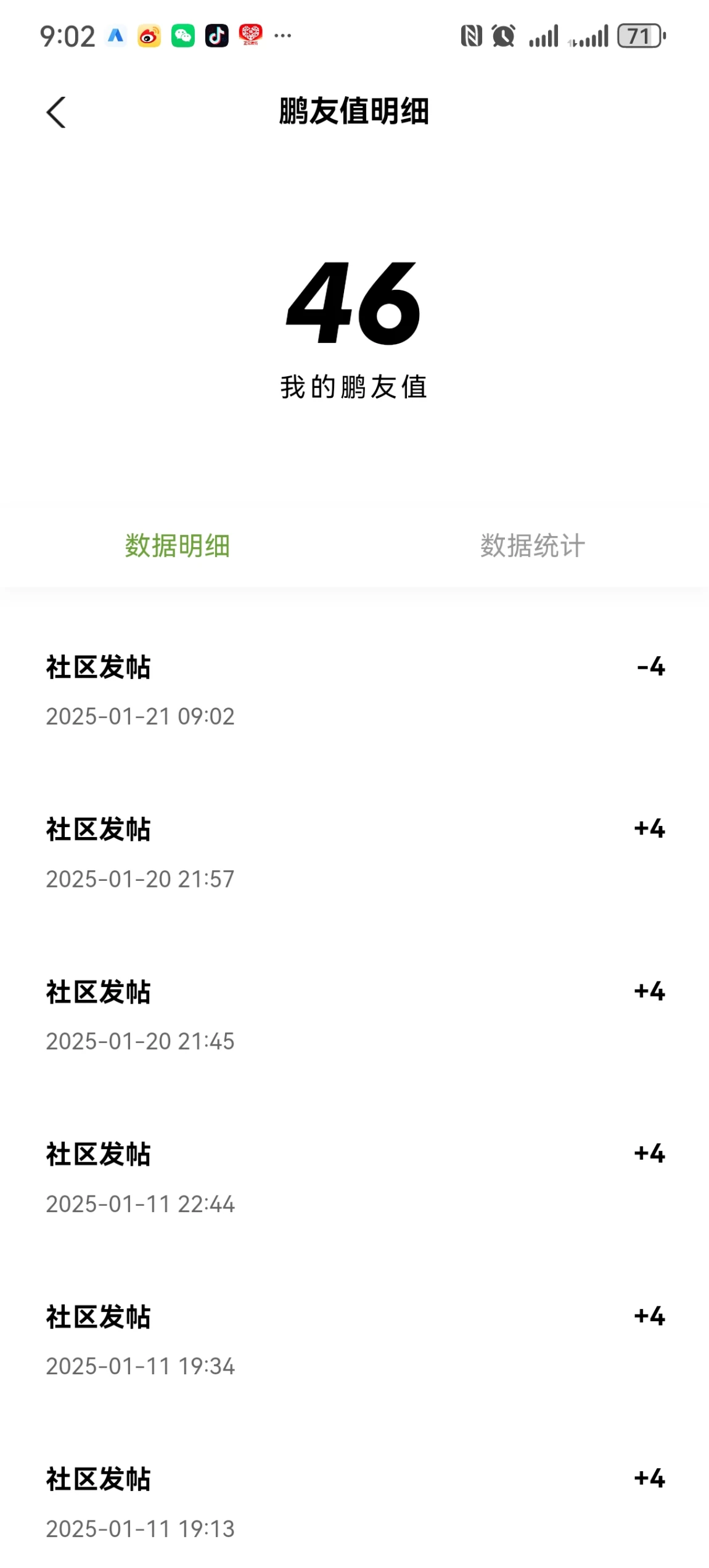Switch to the 数据统计 tab
Screen dimensions: 709x1568
point(532,546)
